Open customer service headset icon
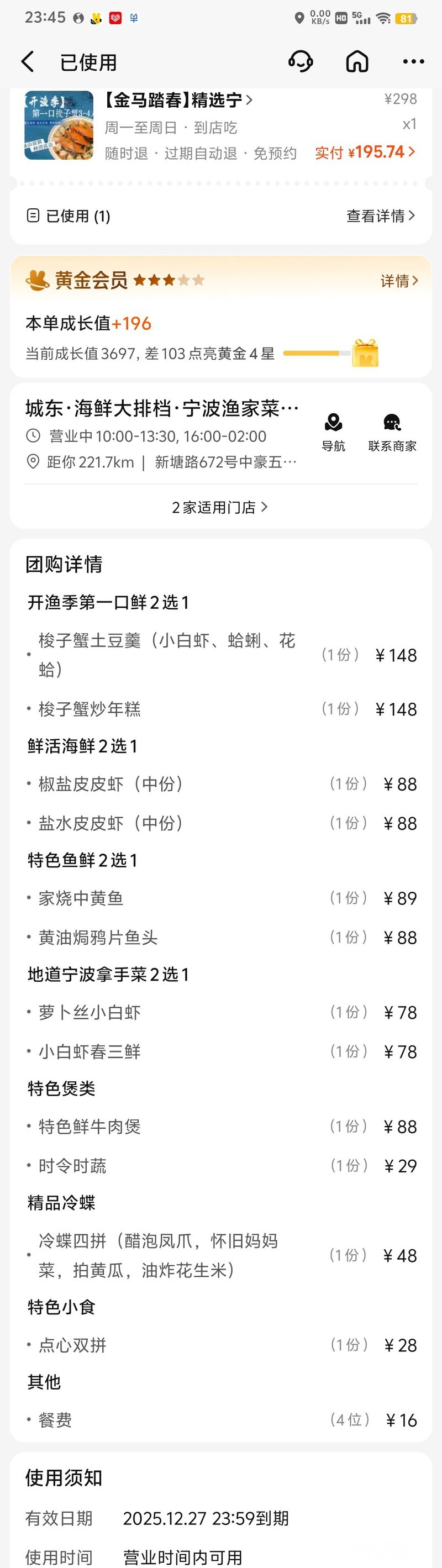 coord(300,61)
